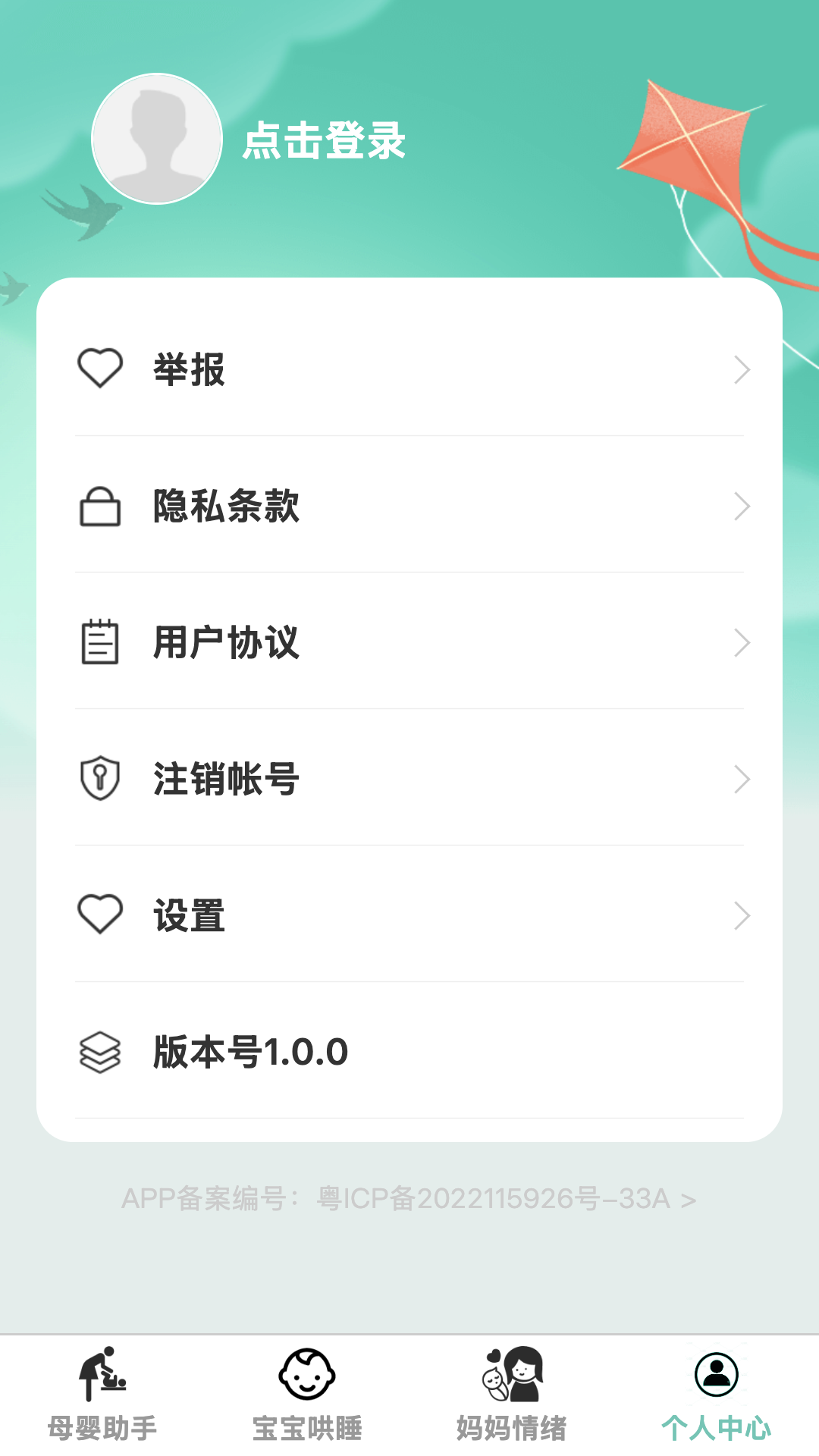Open the 设置 settings row

point(409,915)
